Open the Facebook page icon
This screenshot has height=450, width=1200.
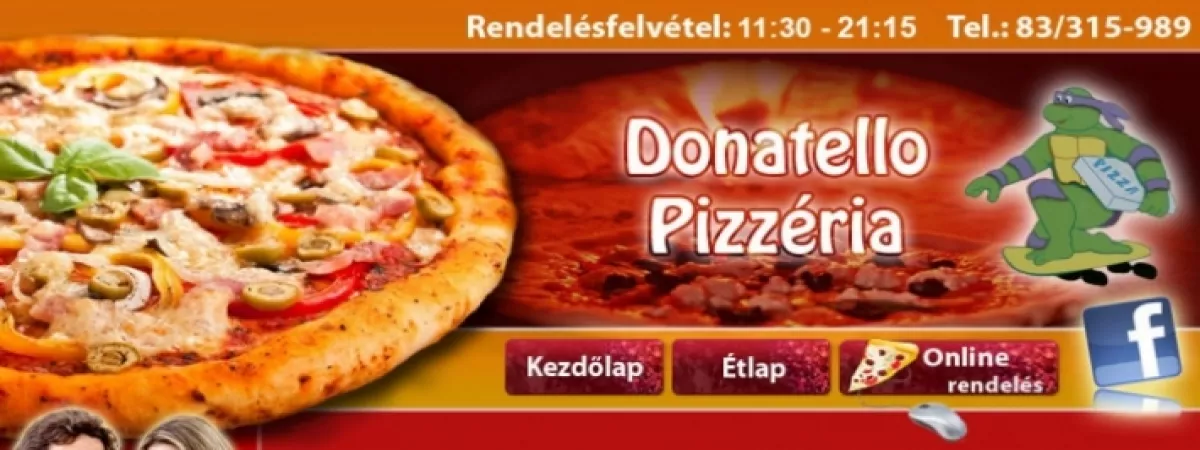click(1132, 343)
